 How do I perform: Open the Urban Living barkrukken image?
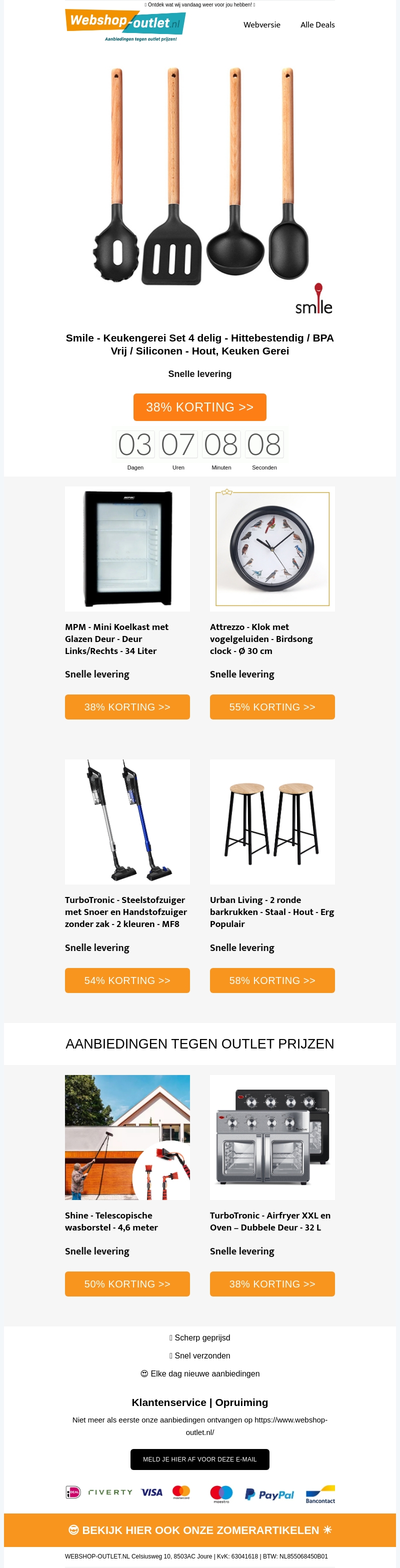pyautogui.click(x=272, y=821)
